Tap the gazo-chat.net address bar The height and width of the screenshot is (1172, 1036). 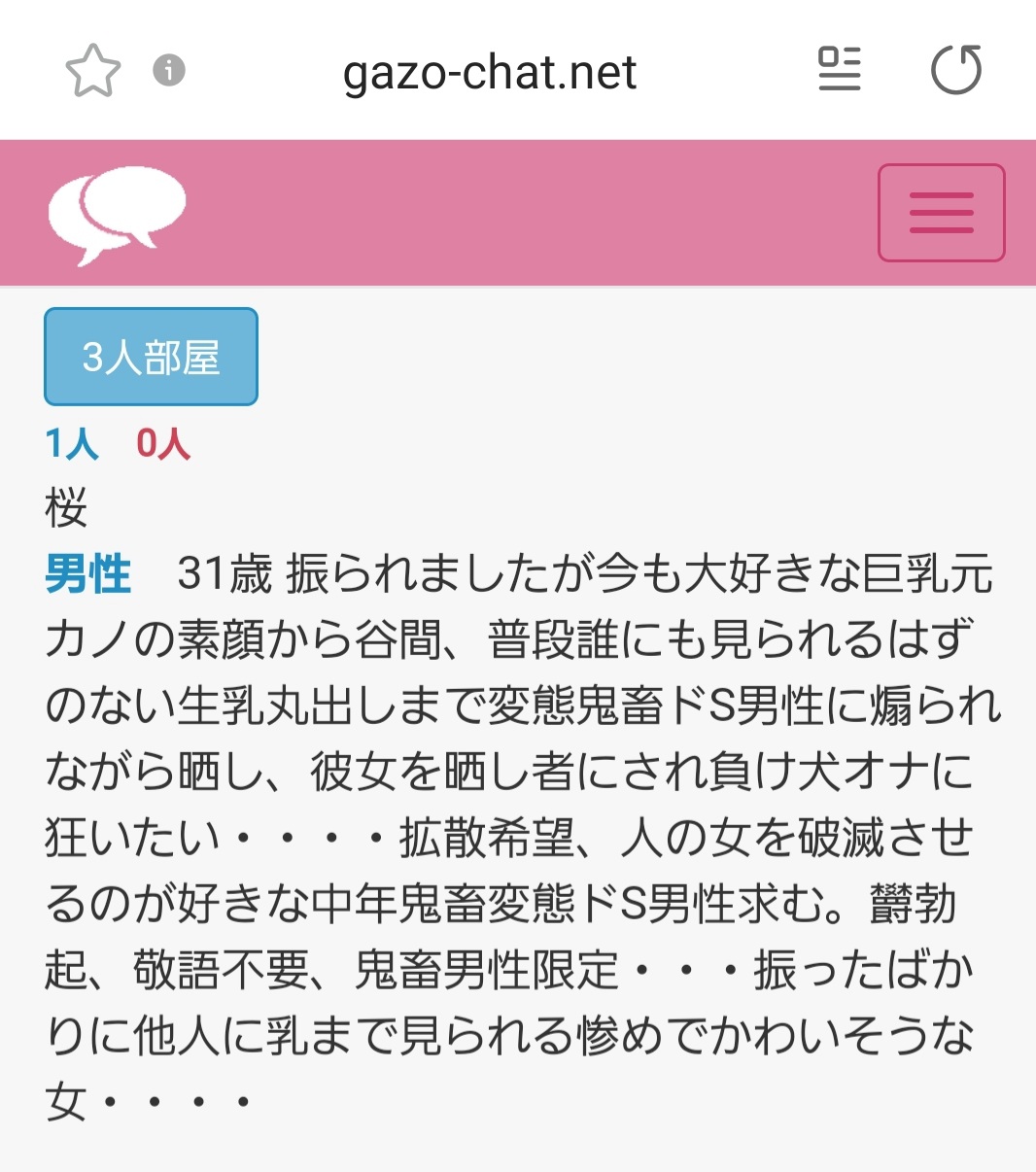tap(490, 72)
